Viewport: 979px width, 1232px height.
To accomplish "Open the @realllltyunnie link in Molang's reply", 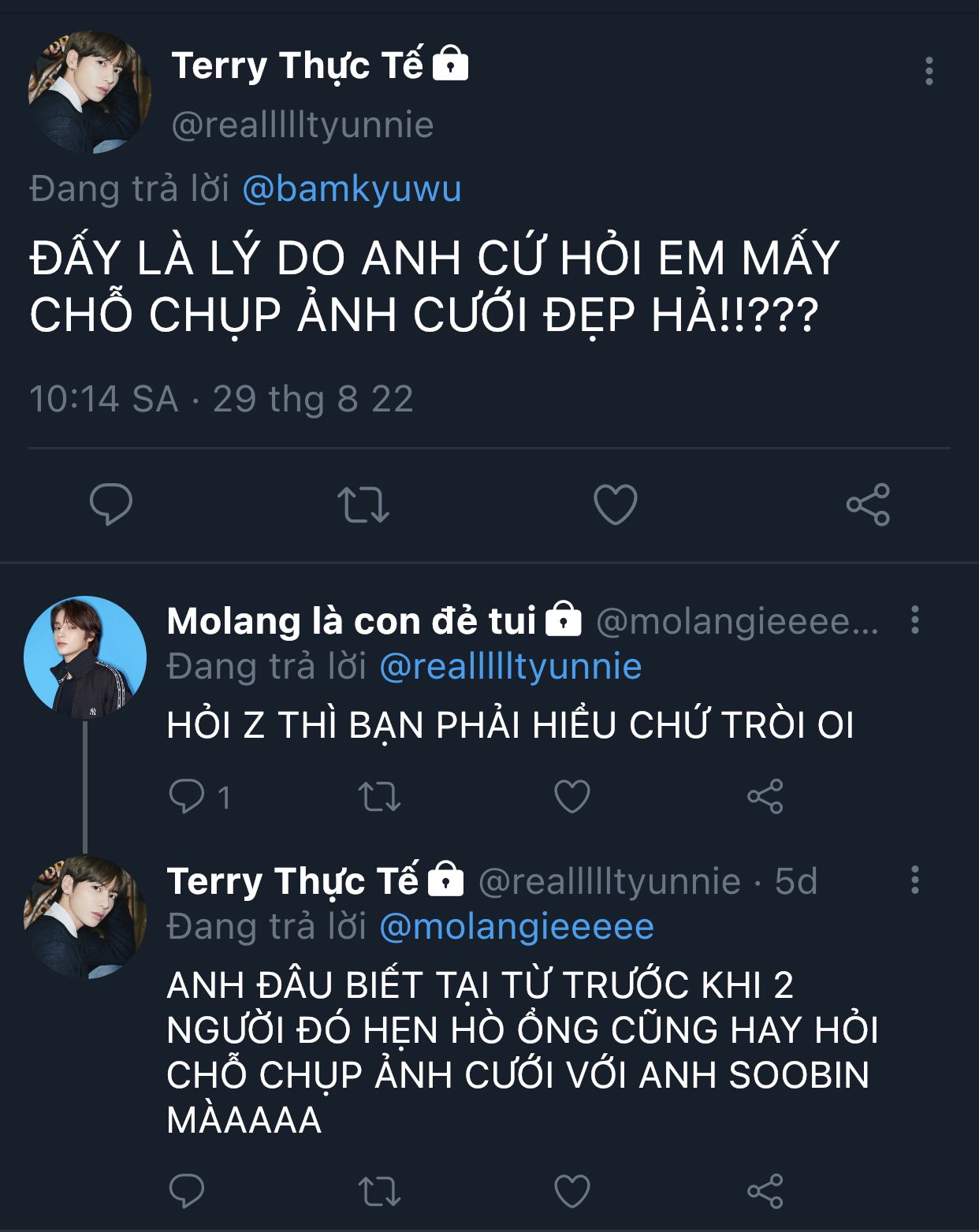I will point(510,666).
